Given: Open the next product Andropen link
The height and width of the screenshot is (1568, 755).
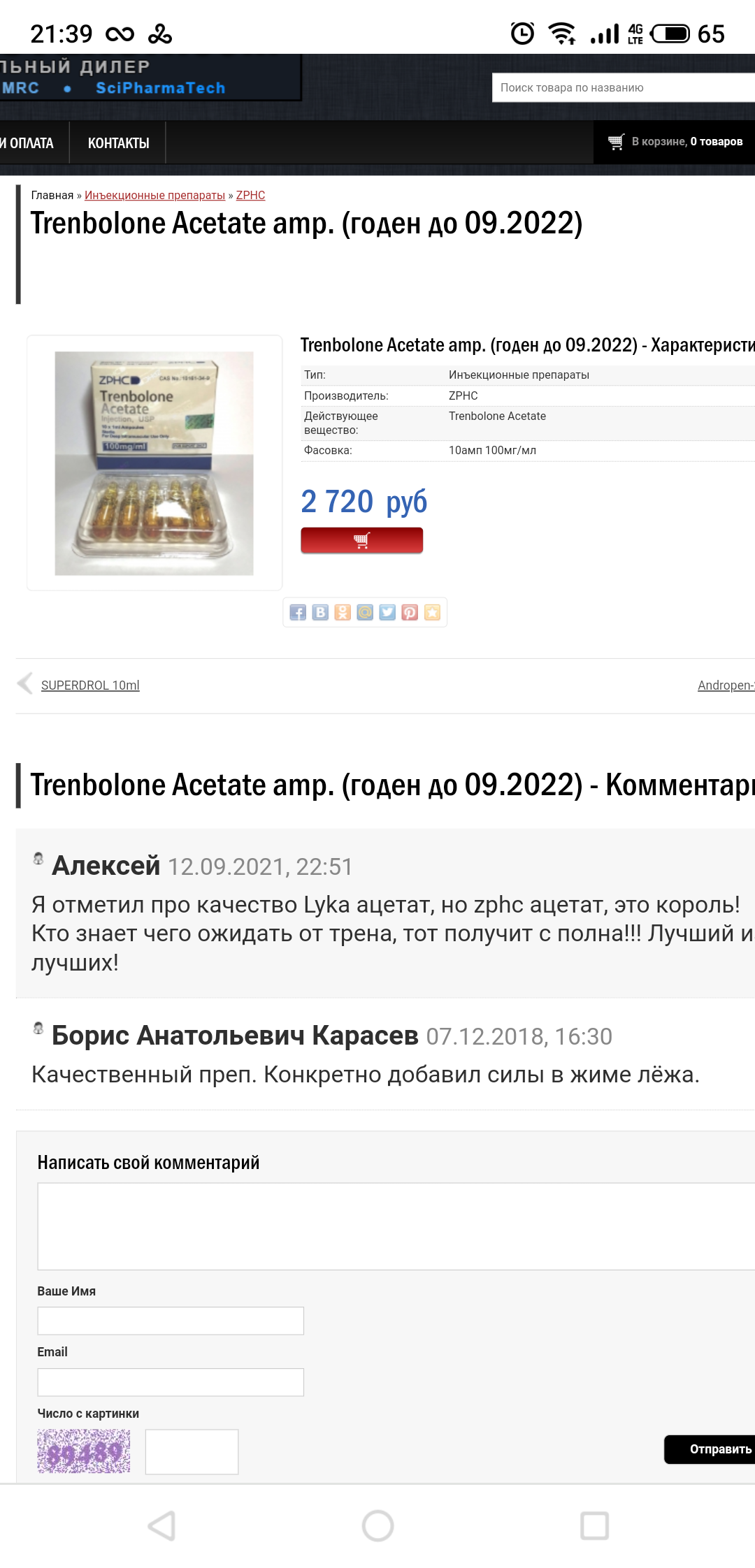Looking at the screenshot, I should point(726,685).
